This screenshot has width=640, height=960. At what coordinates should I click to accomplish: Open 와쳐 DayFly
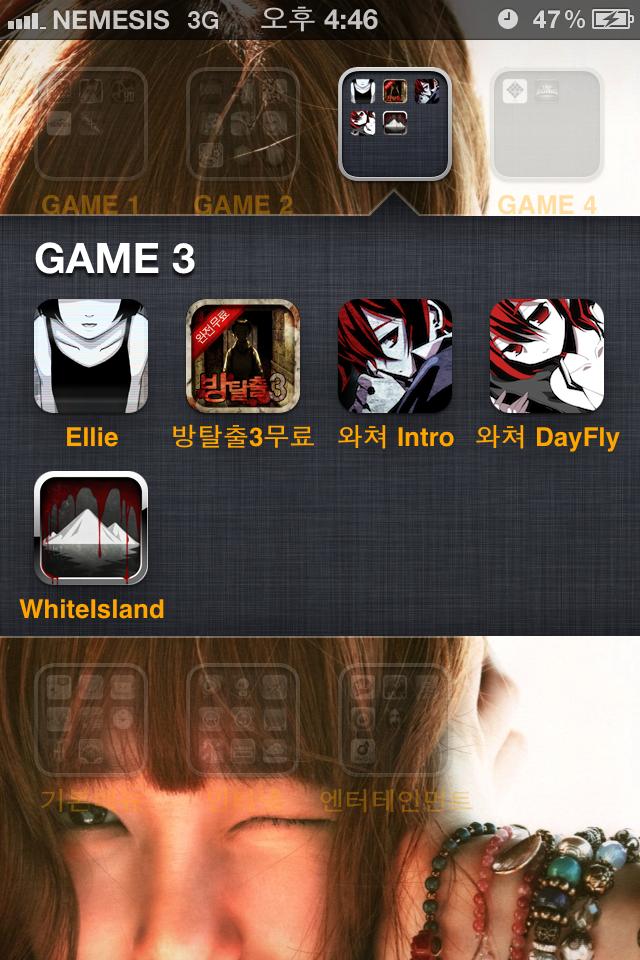547,356
